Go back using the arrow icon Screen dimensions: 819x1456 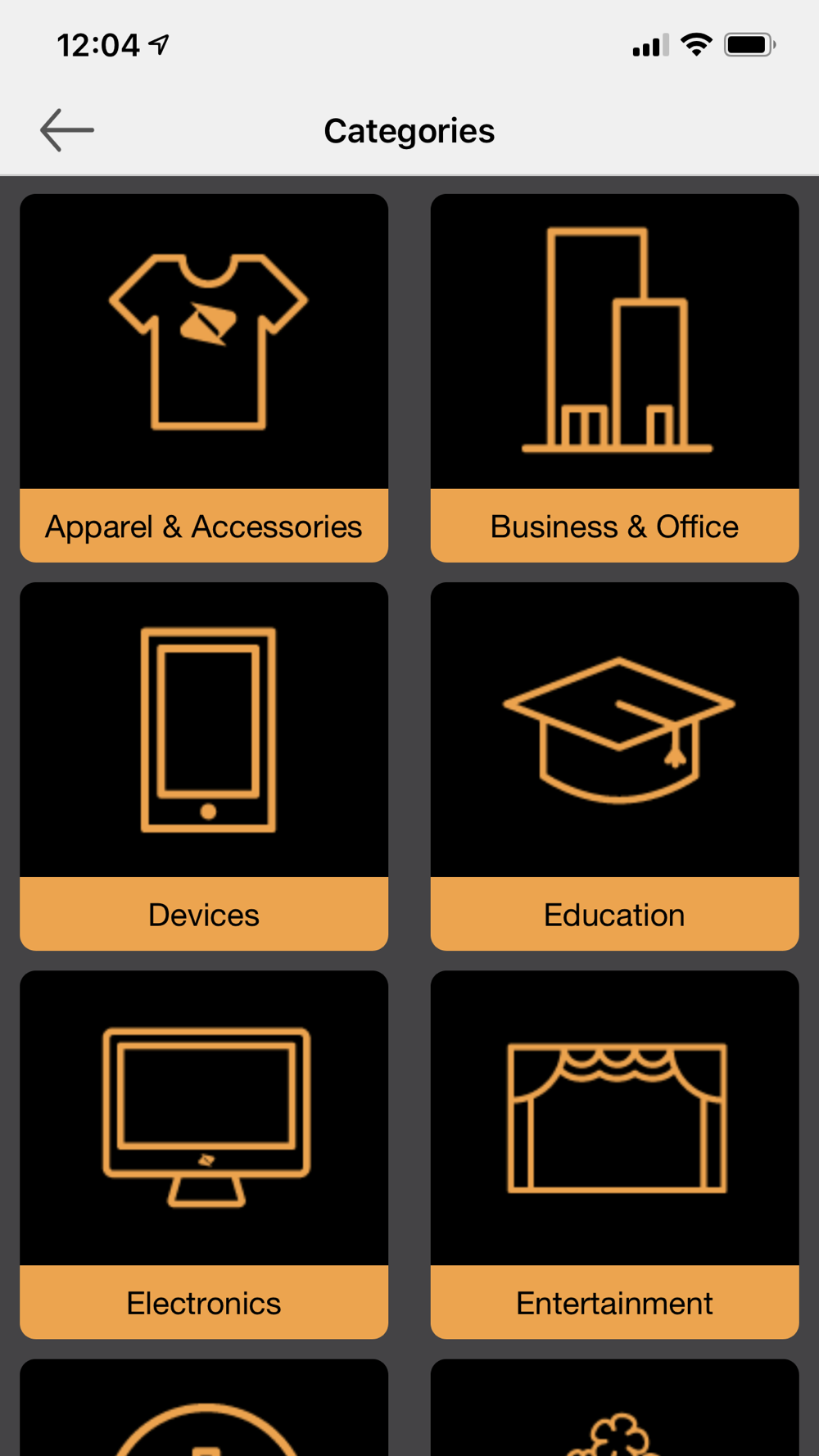point(67,130)
